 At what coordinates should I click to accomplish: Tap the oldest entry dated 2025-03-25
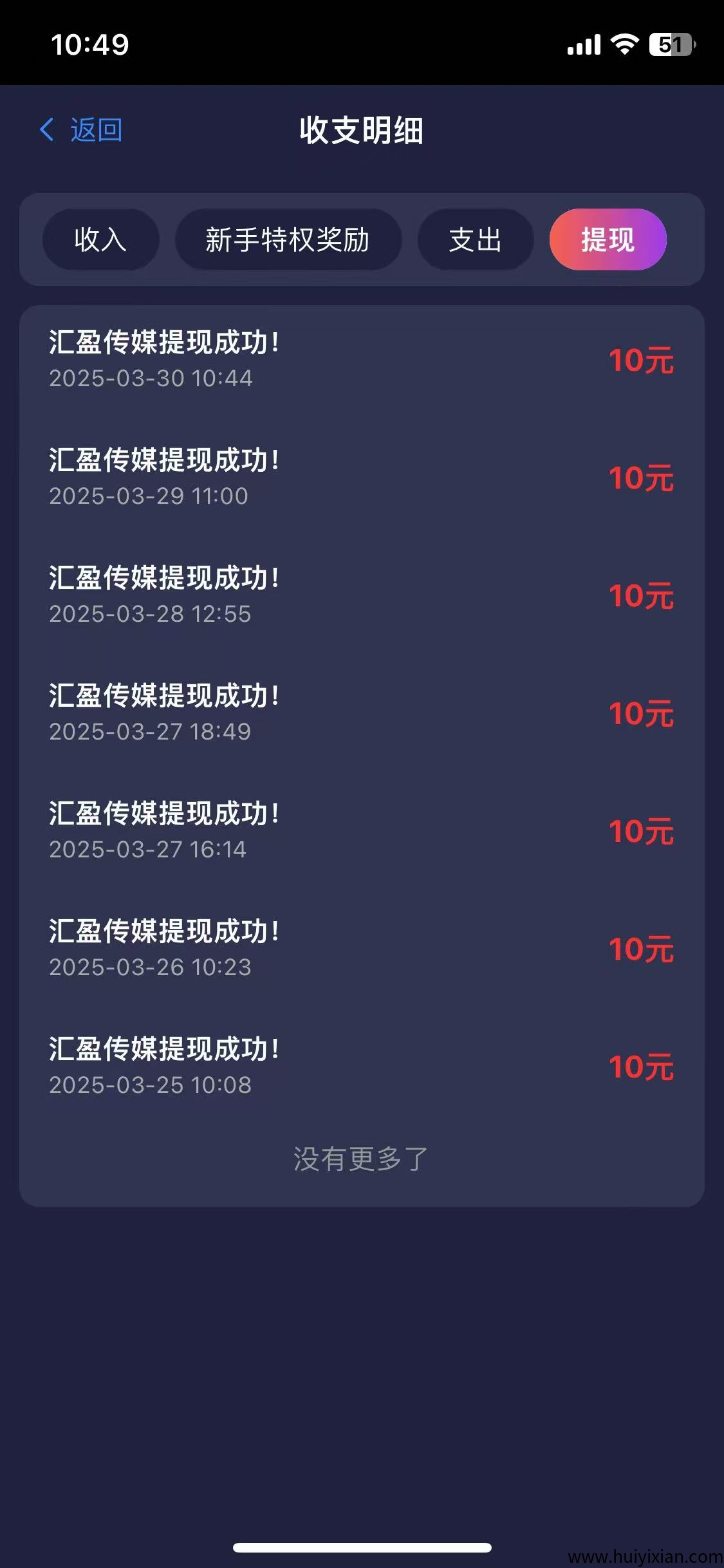(x=362, y=1065)
